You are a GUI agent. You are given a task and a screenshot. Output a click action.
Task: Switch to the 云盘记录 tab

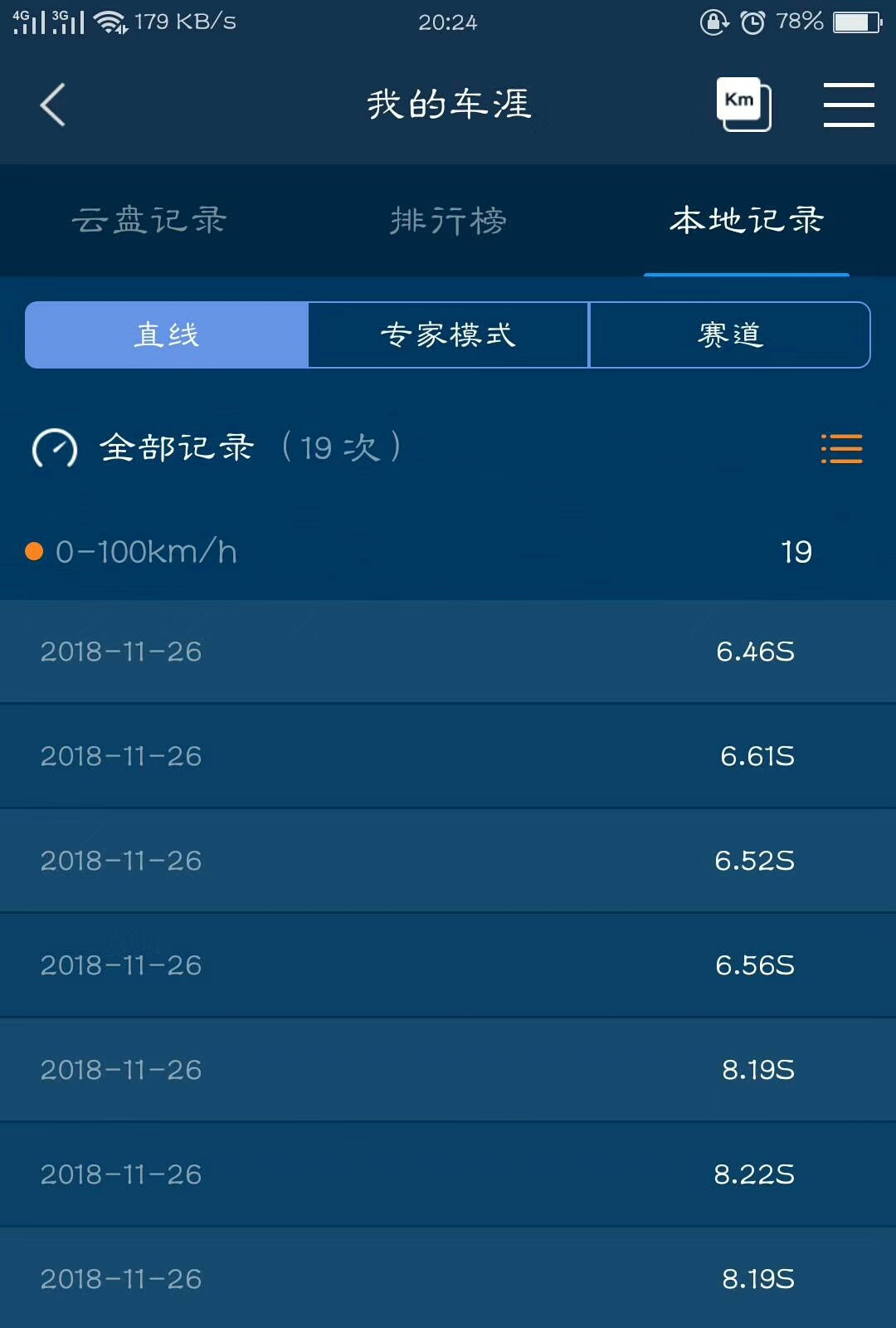click(x=149, y=221)
